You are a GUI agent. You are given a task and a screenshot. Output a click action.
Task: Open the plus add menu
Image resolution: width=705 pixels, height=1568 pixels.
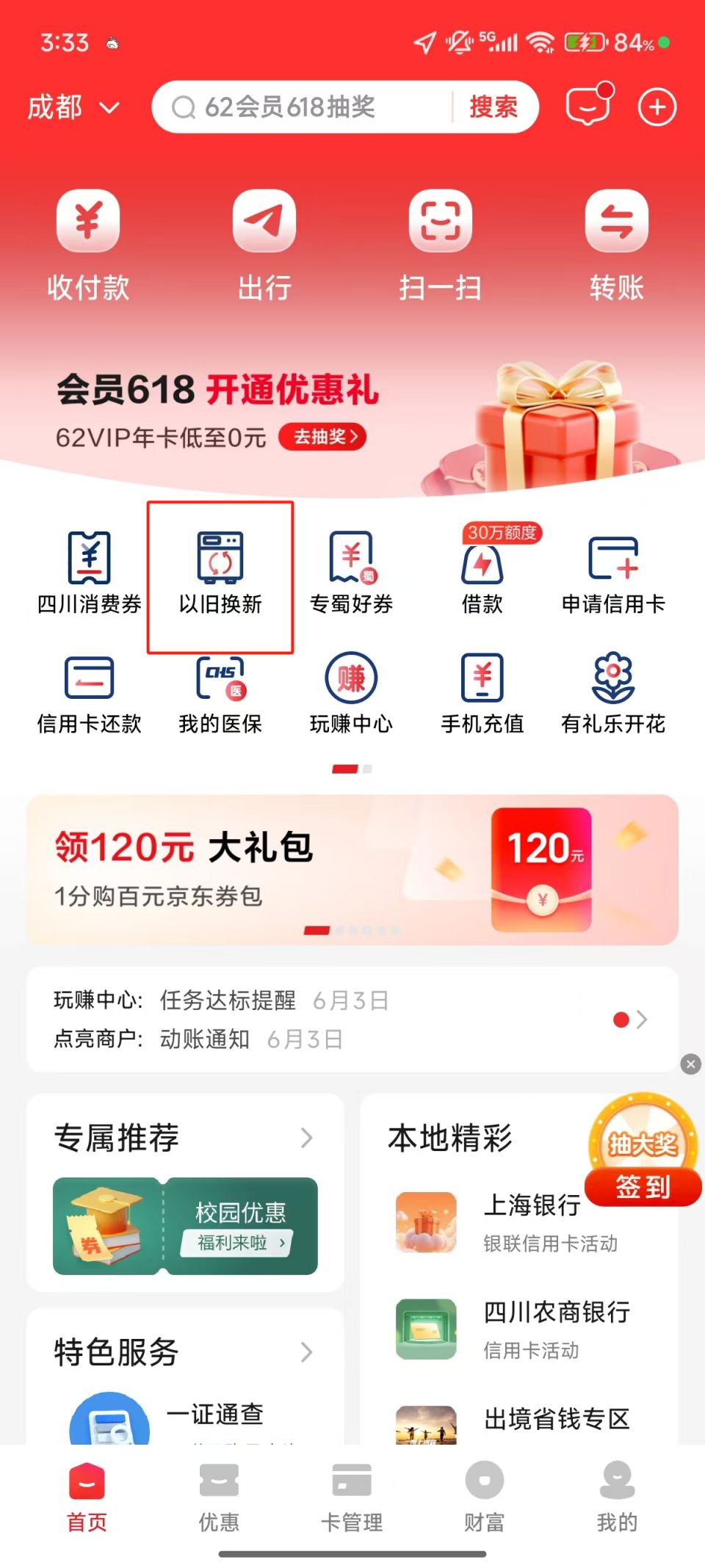[657, 108]
